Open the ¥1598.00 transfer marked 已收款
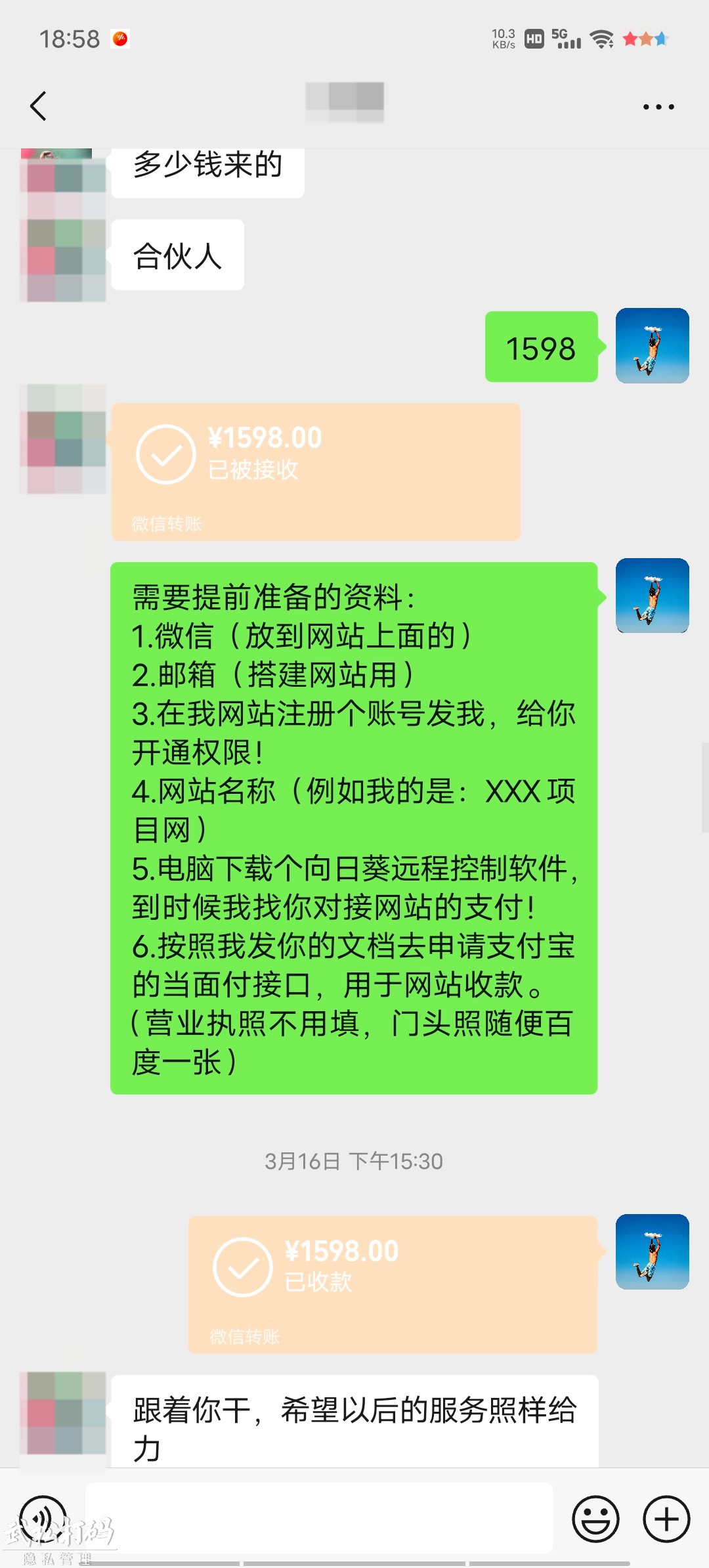This screenshot has width=709, height=1568. (393, 1284)
